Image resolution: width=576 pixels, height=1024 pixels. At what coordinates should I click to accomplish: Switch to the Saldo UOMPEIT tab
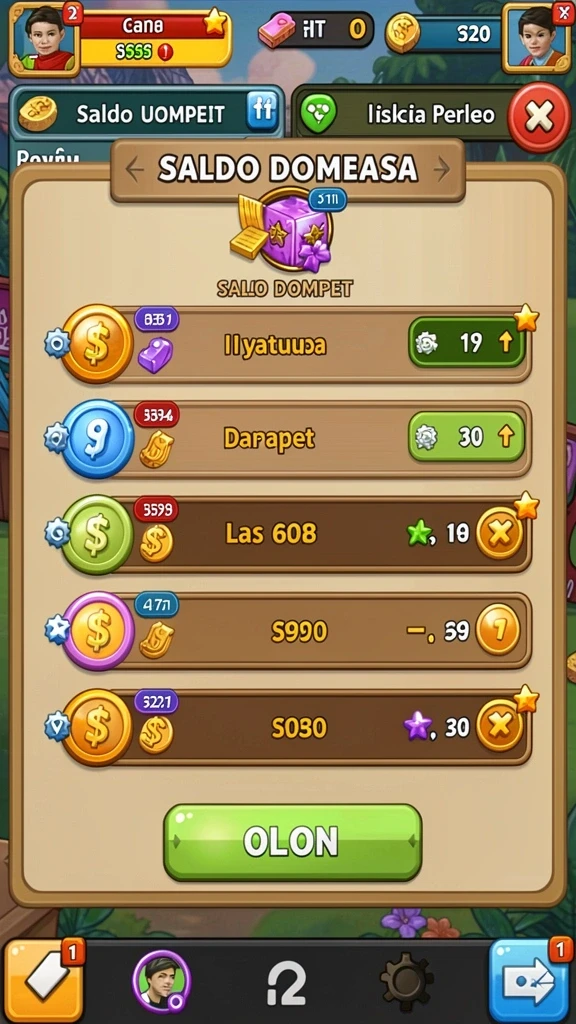point(148,113)
